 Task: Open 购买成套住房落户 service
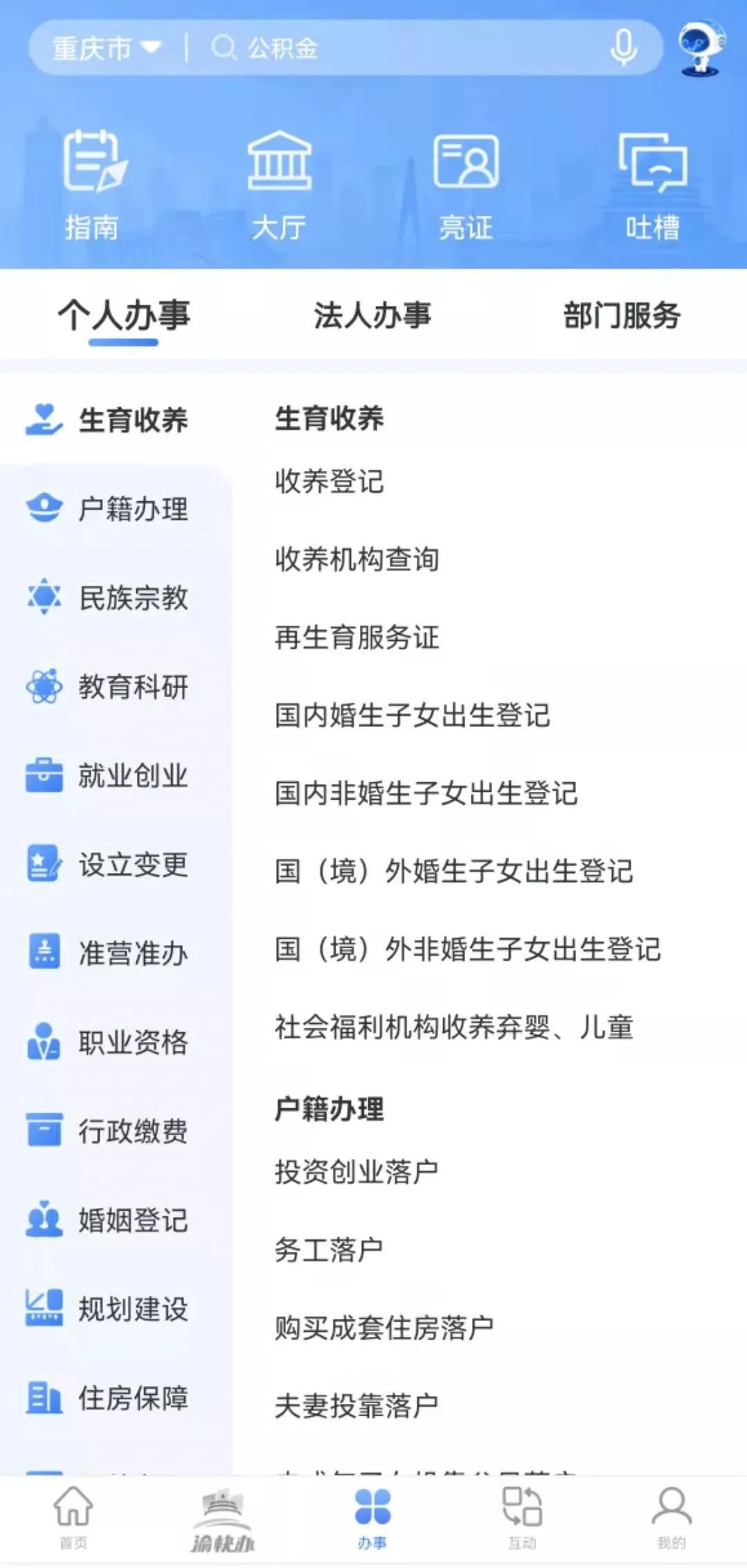[384, 1328]
